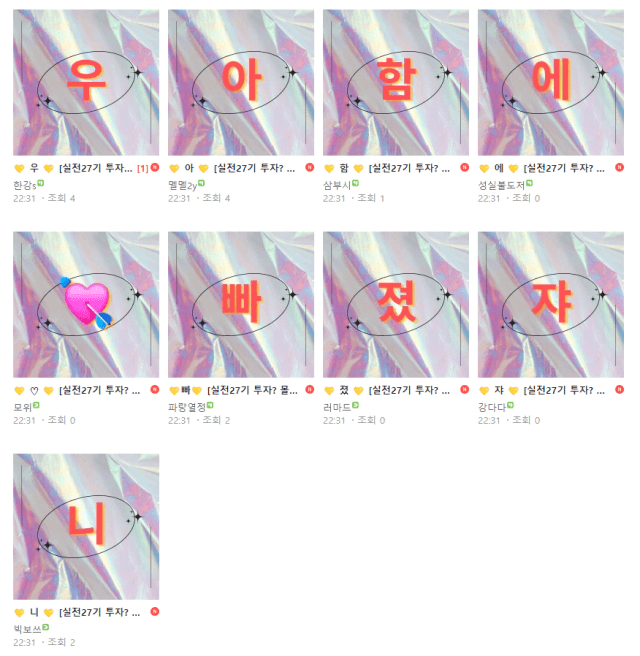Image resolution: width=640 pixels, height=656 pixels.
Task: View author 파랑열정 profile
Action: [186, 407]
